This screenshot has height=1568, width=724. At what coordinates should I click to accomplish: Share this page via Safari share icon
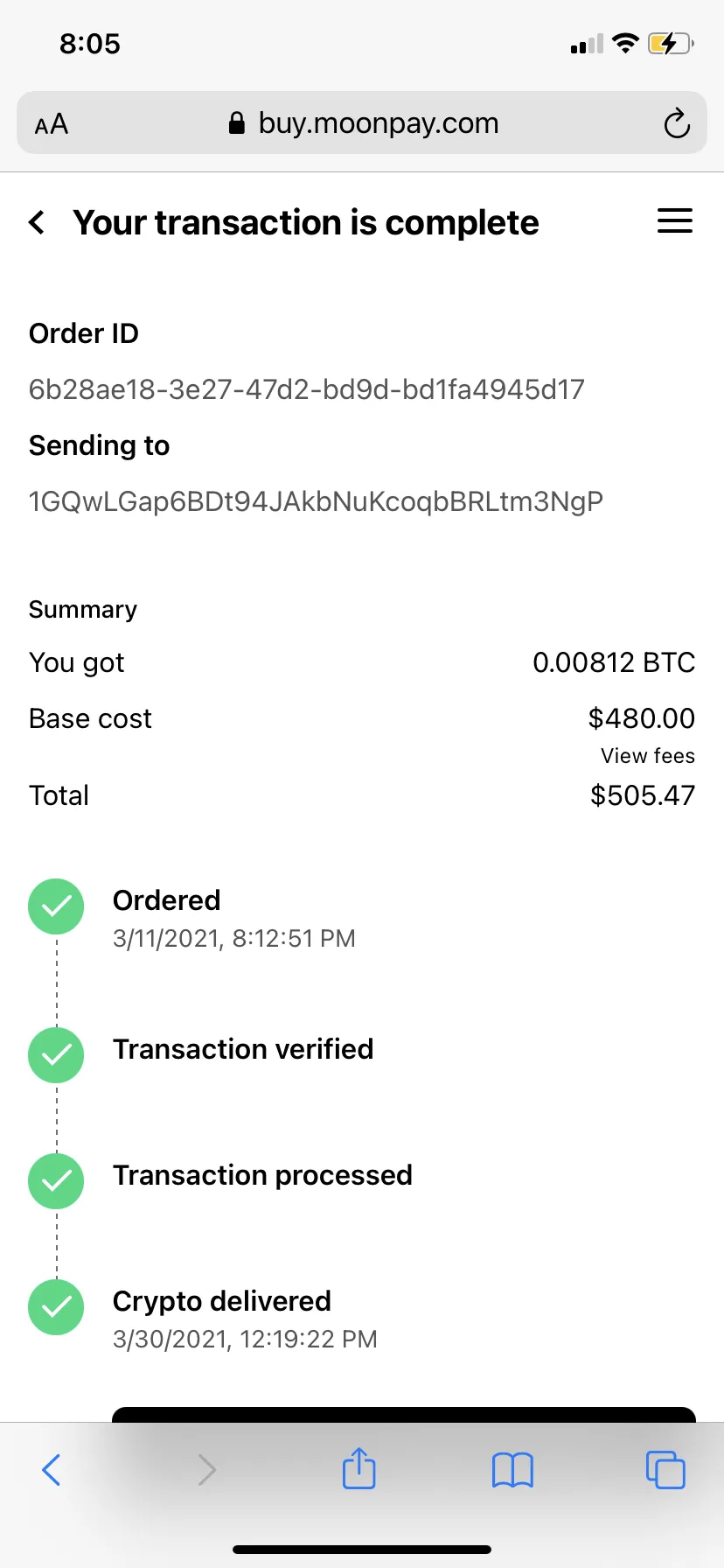tap(359, 1467)
